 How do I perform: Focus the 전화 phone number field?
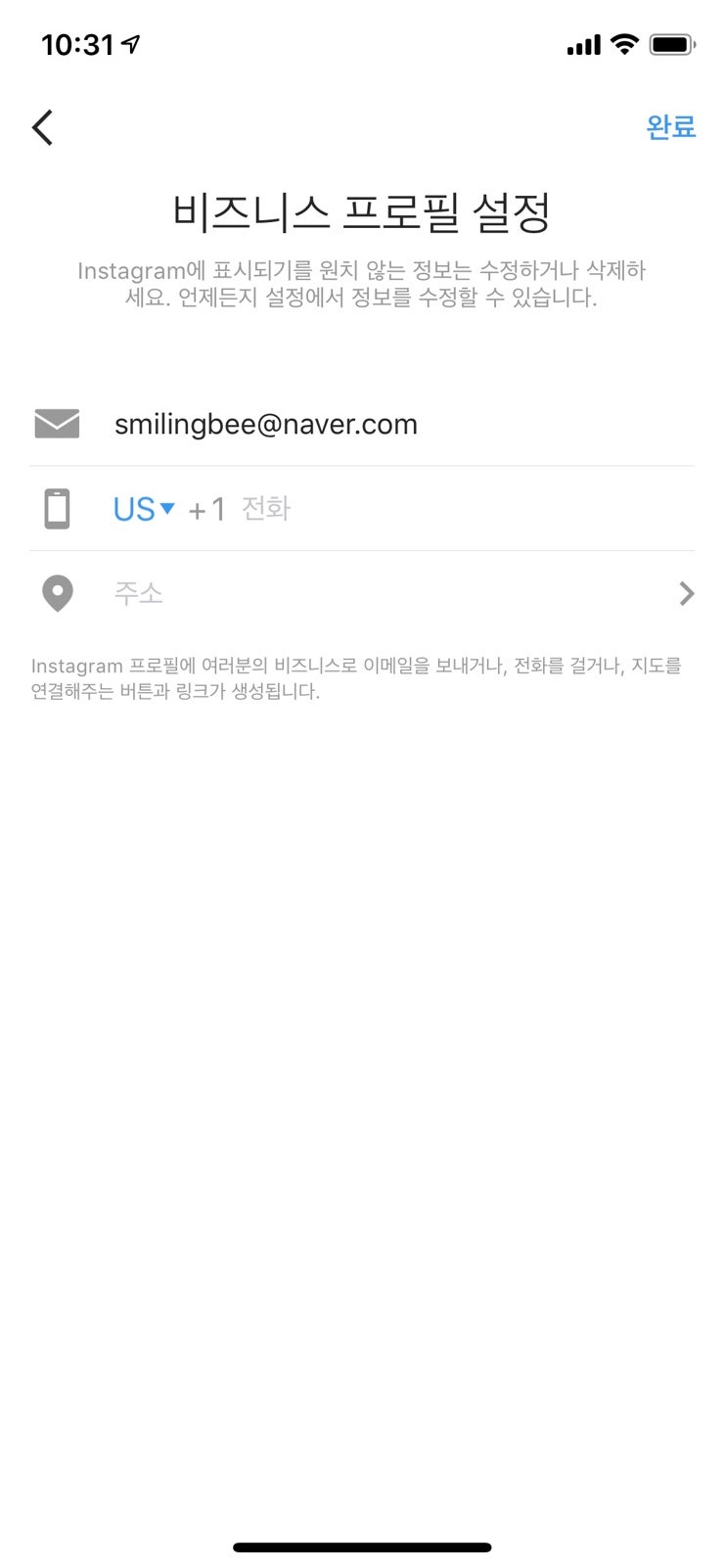466,509
